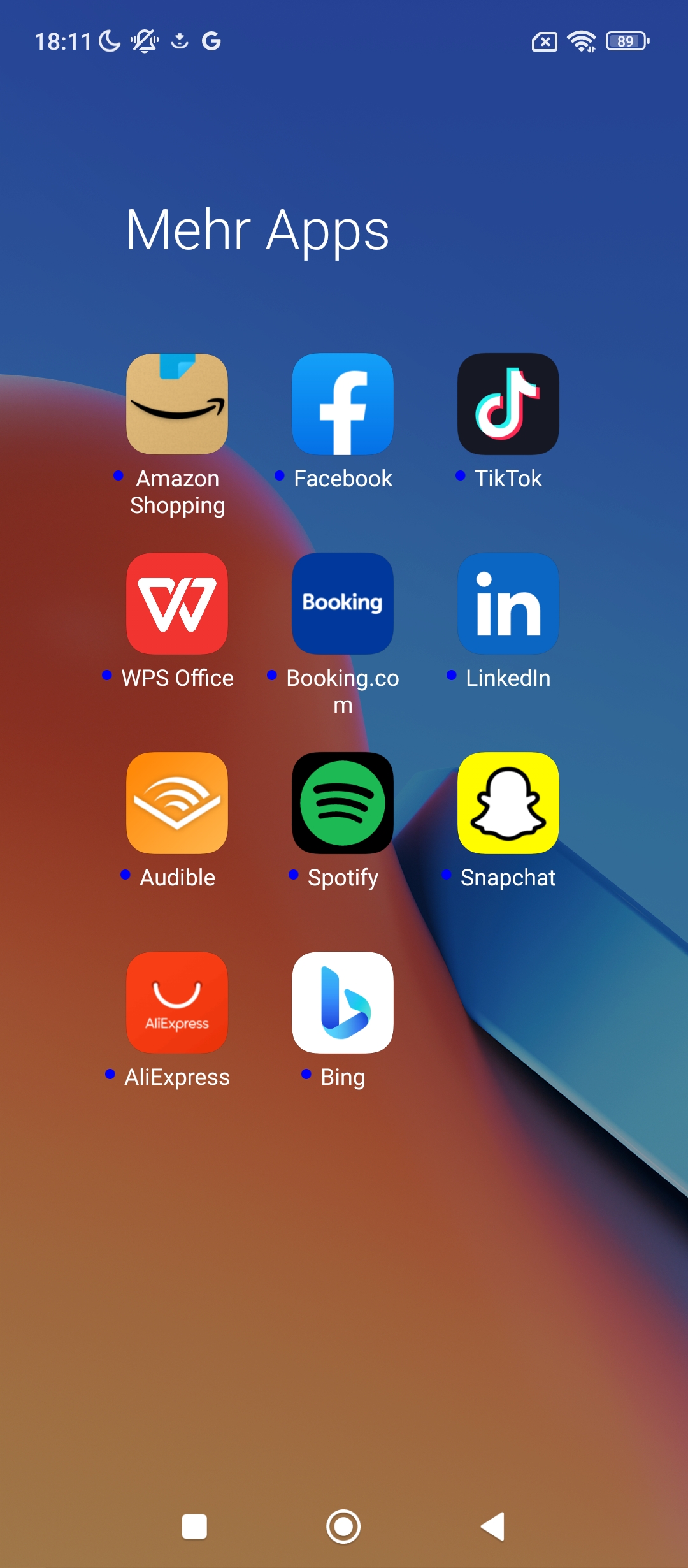Start WPS Office
The width and height of the screenshot is (688, 1568).
(x=177, y=604)
